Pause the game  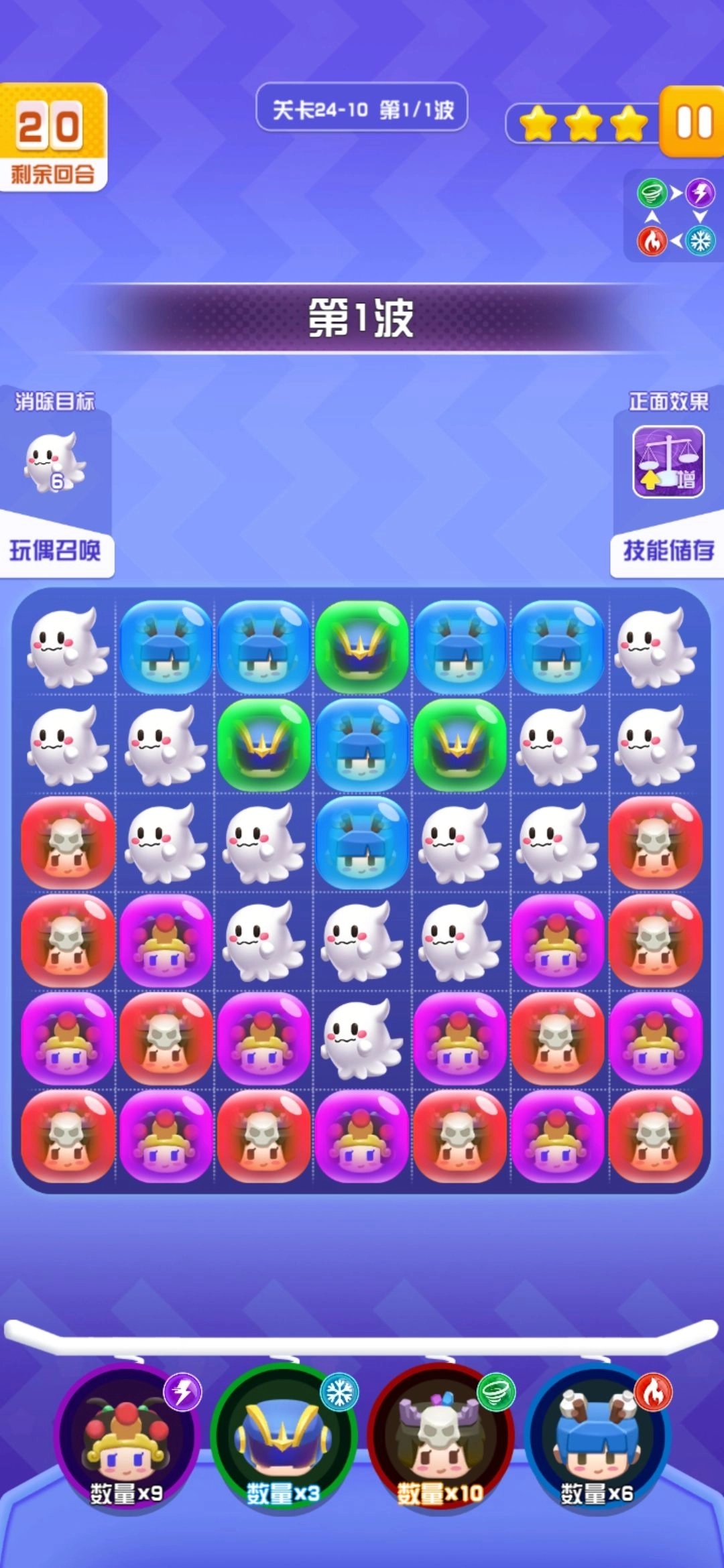tap(692, 122)
